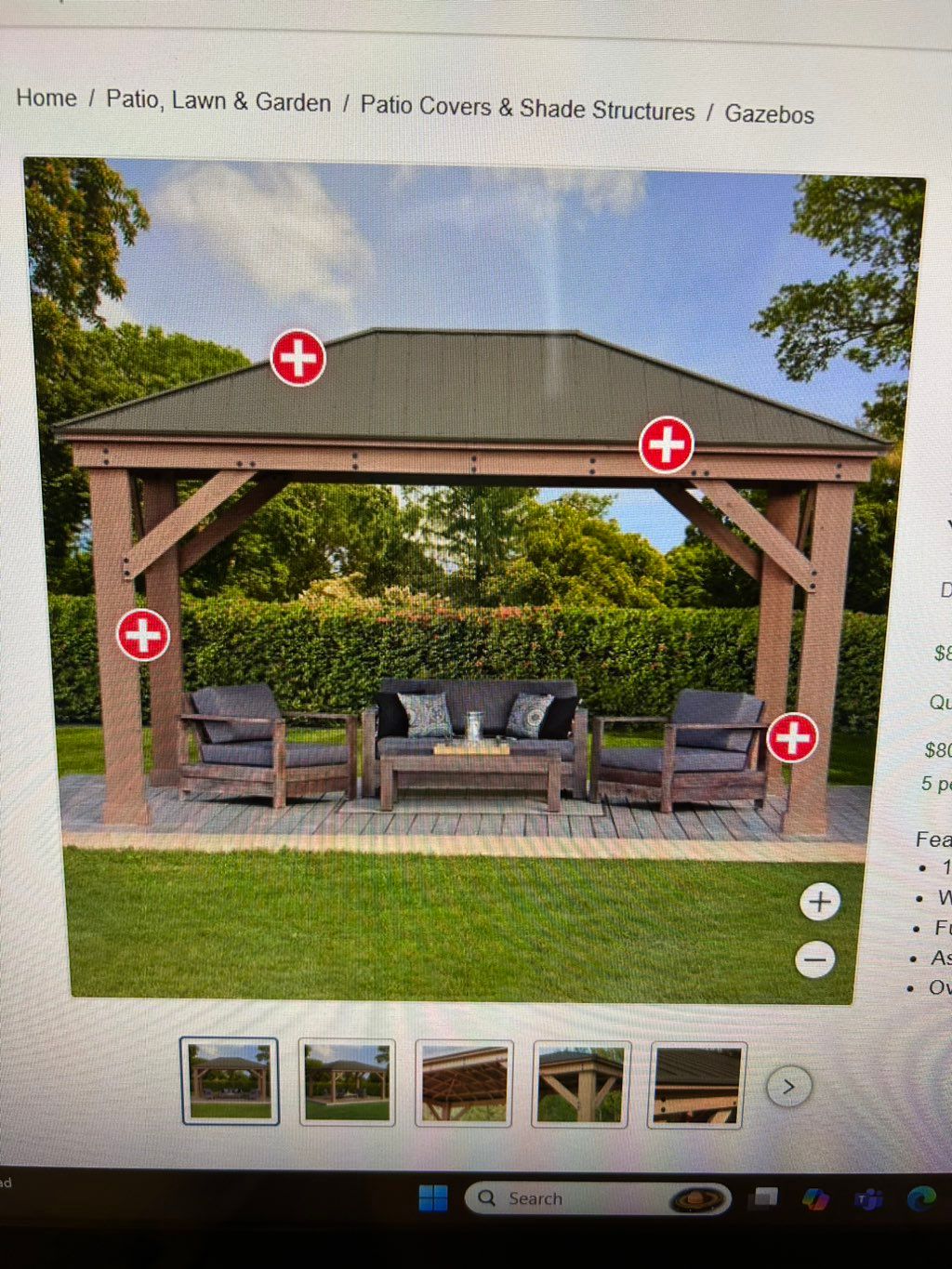Open the Windows Start menu
Screen dimensions: 952x1269
433,1197
